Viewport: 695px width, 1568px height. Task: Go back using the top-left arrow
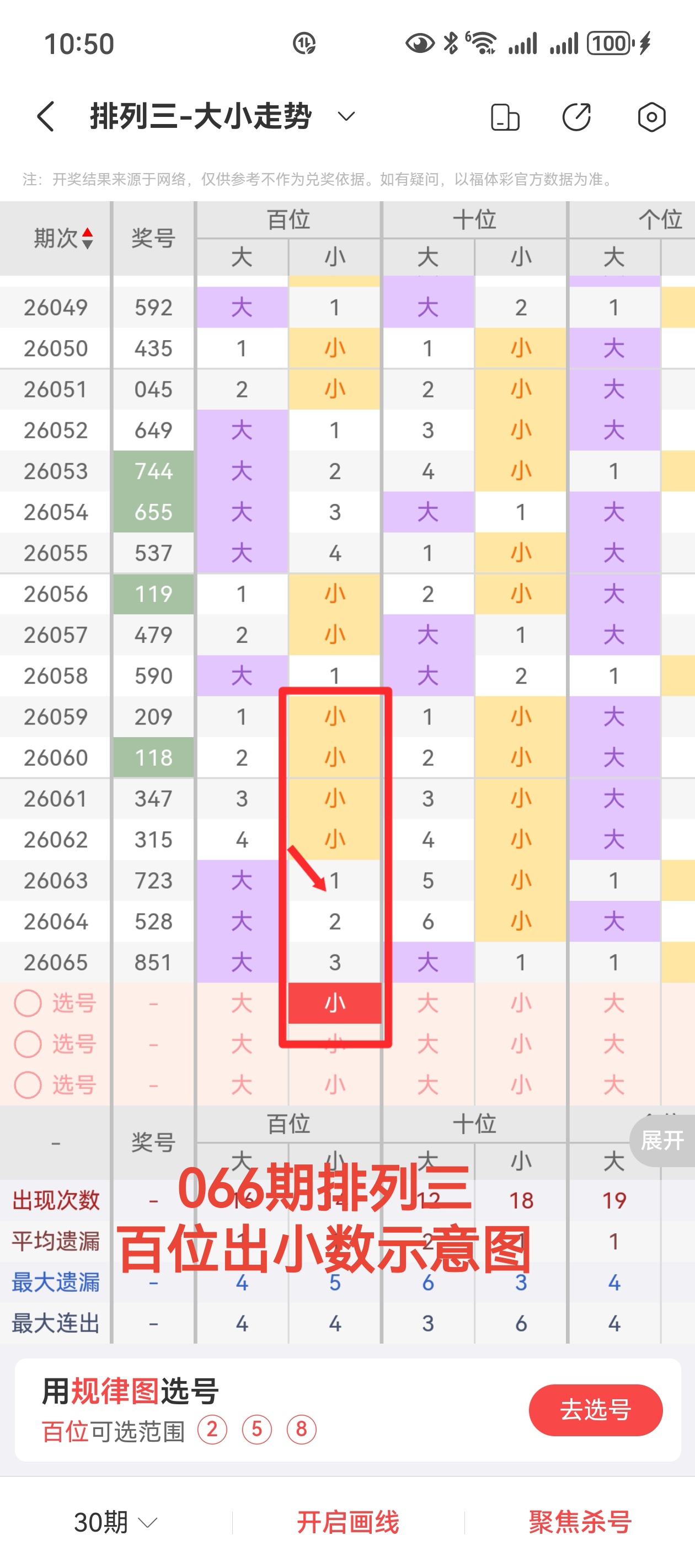46,116
